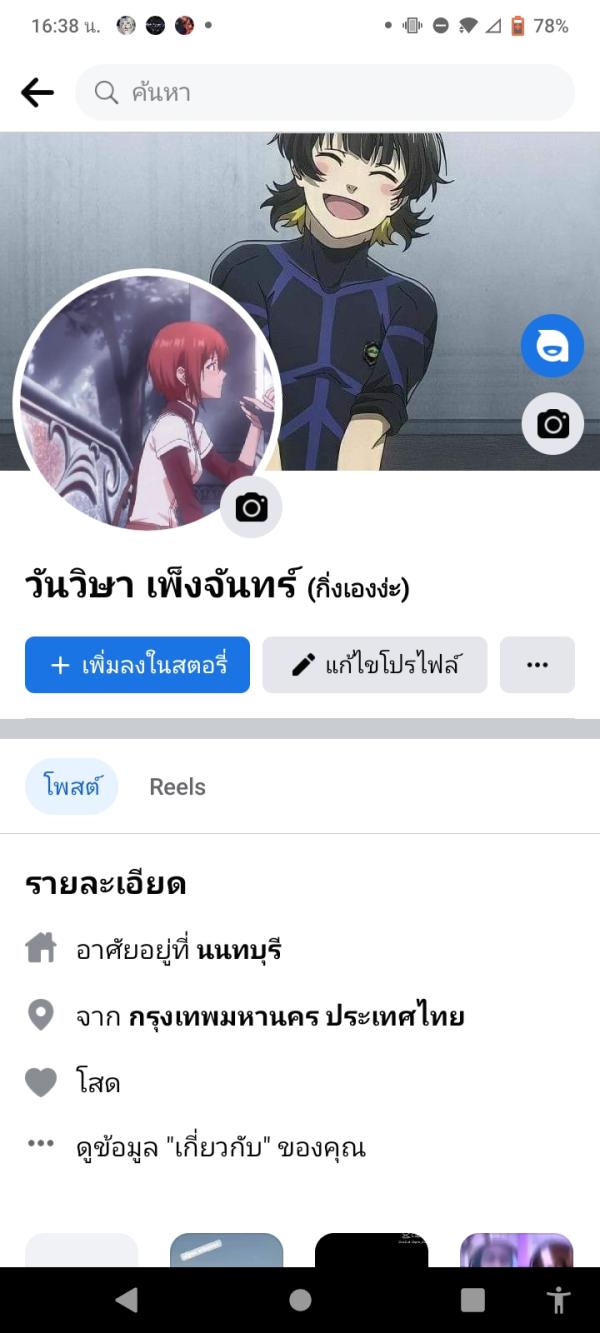Open hometown กรุงเทพมหานคร ประเทศไทย
The width and height of the screenshot is (600, 1333).
tap(296, 1017)
